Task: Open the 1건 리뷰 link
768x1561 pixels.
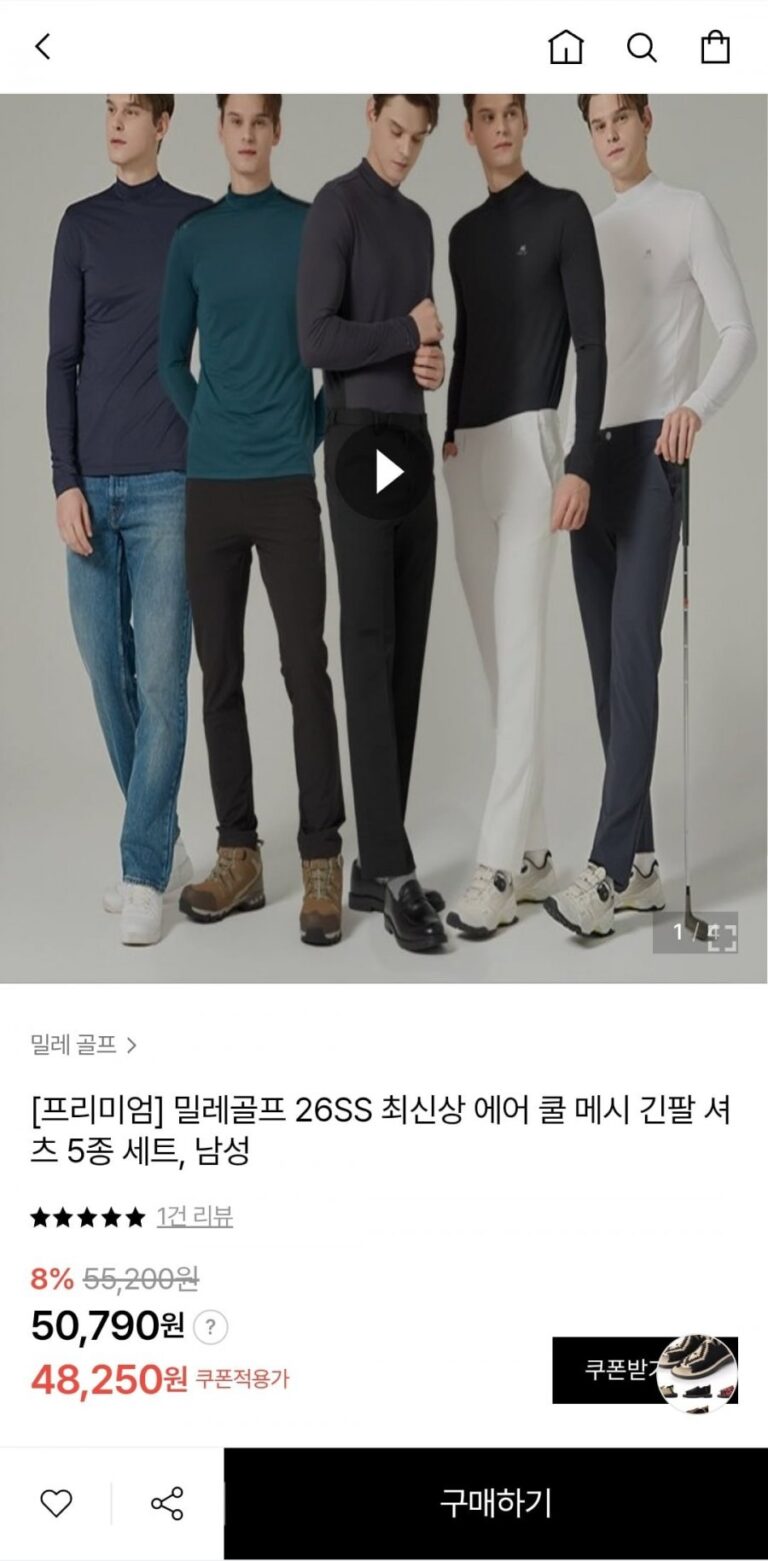Action: click(194, 1217)
